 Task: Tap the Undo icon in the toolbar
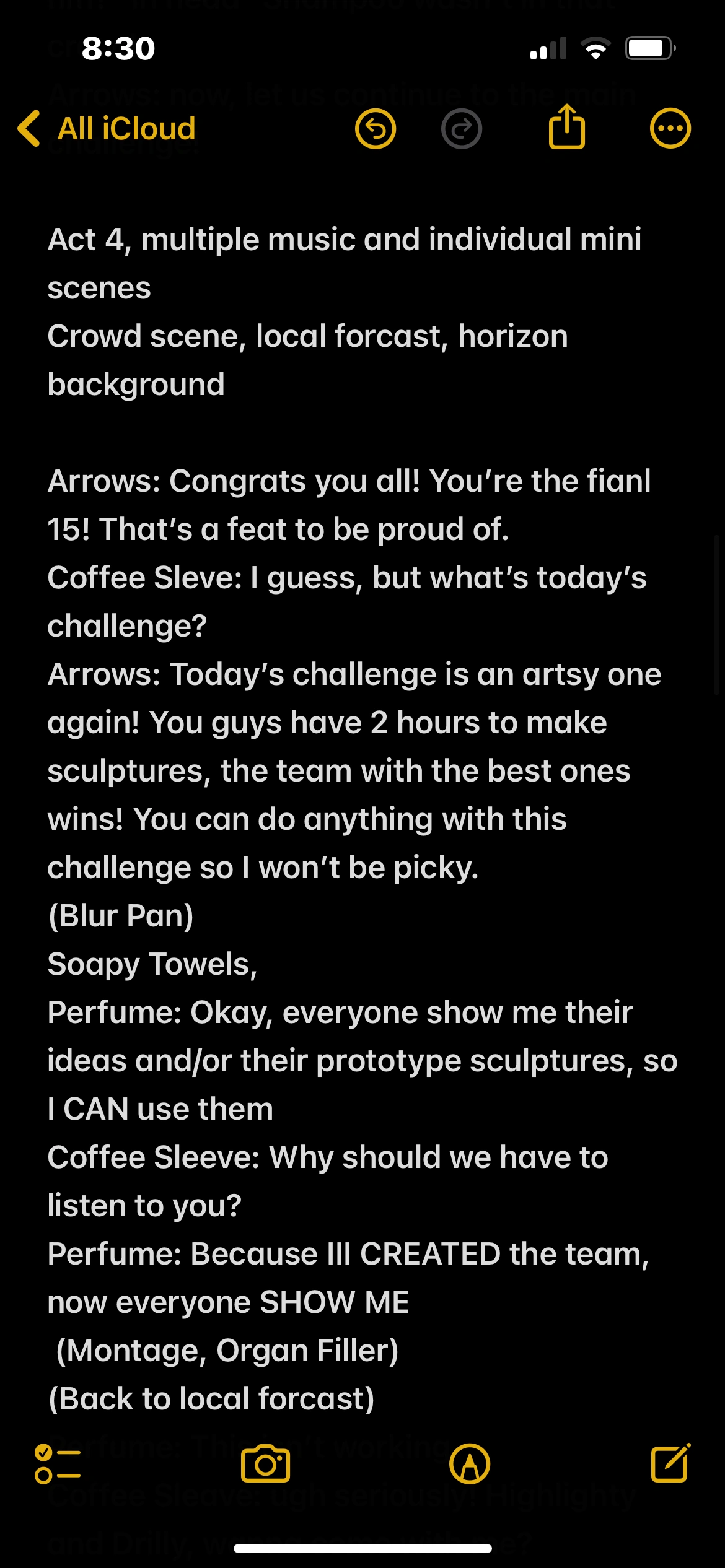tap(376, 128)
